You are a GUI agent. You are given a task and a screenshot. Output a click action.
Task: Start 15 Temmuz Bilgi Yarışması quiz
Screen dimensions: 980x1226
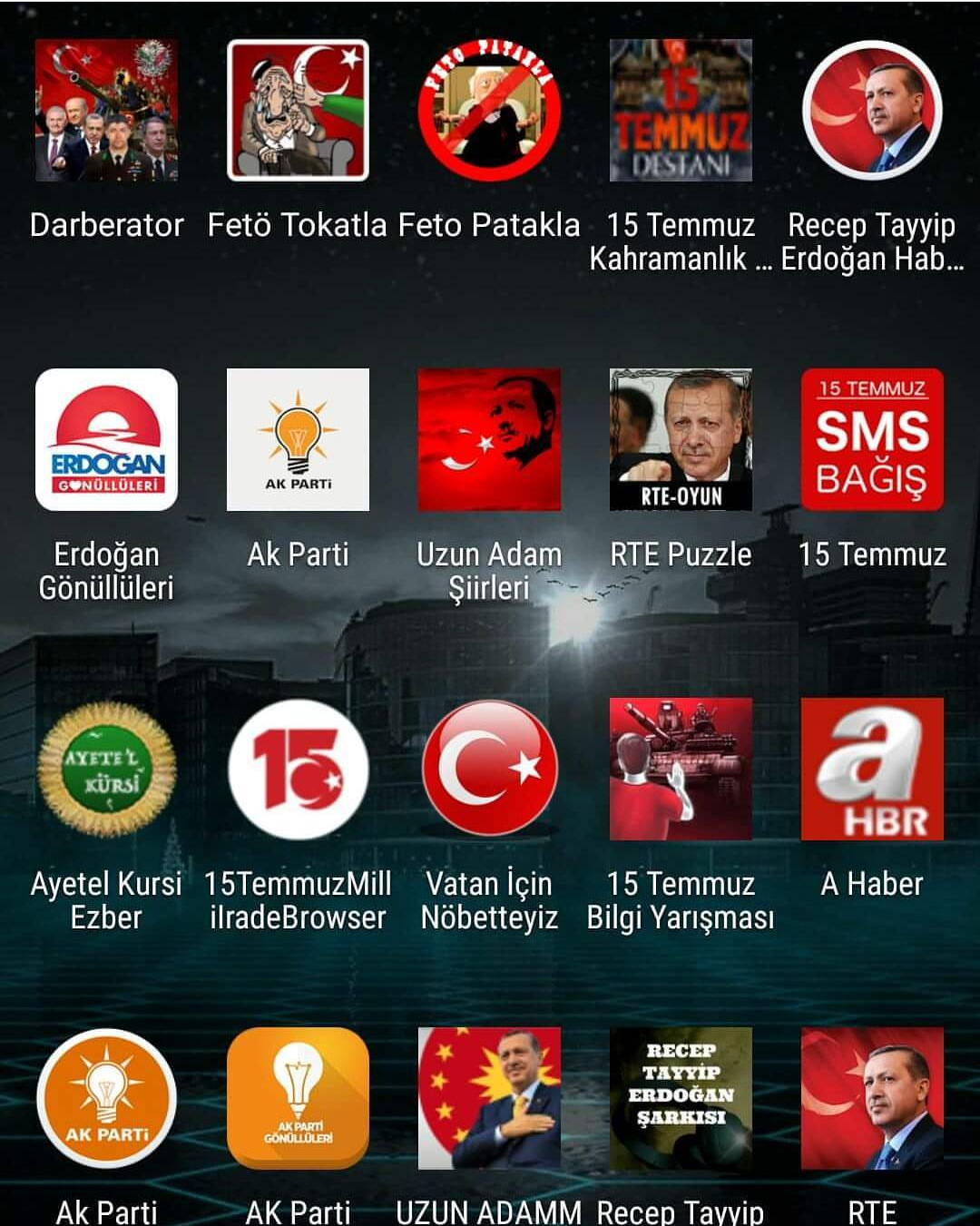tap(681, 770)
